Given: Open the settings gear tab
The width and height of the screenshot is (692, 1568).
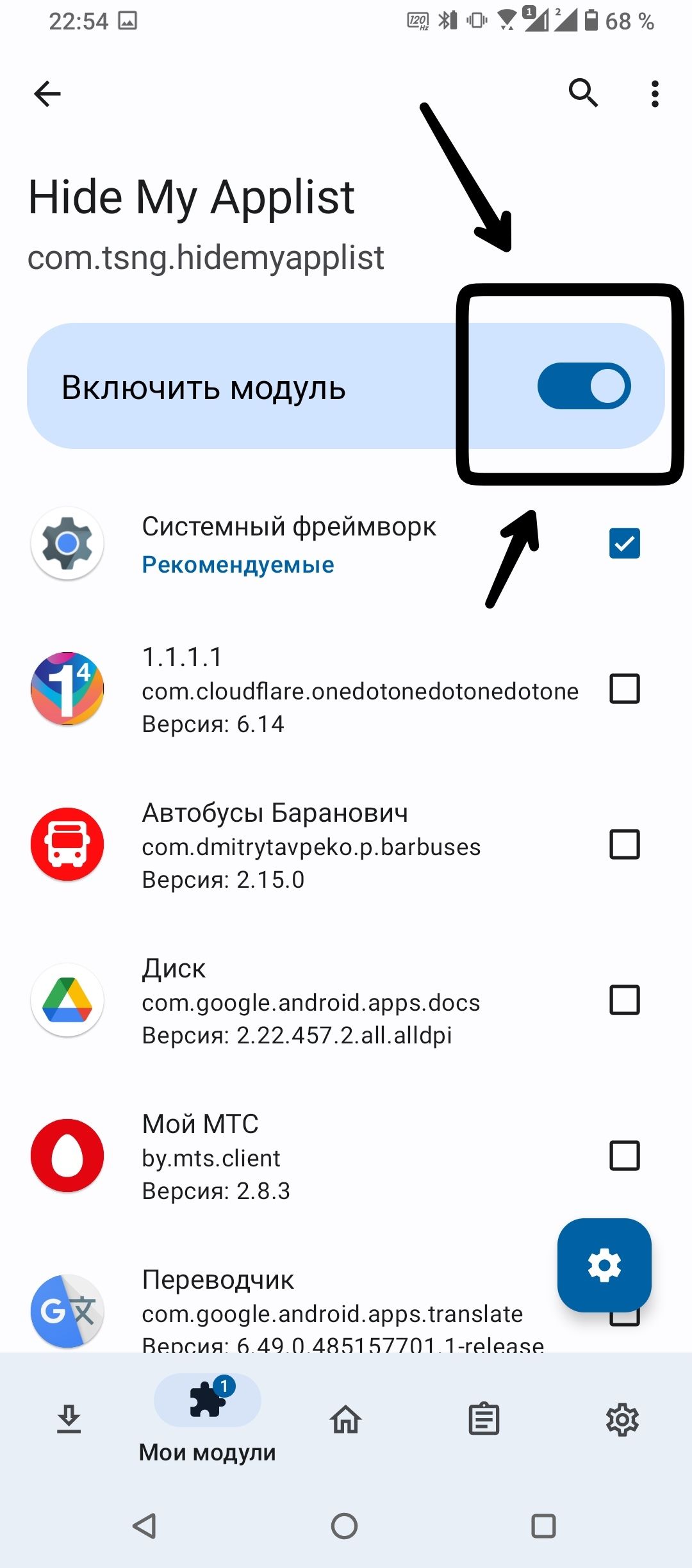Looking at the screenshot, I should (x=622, y=1419).
